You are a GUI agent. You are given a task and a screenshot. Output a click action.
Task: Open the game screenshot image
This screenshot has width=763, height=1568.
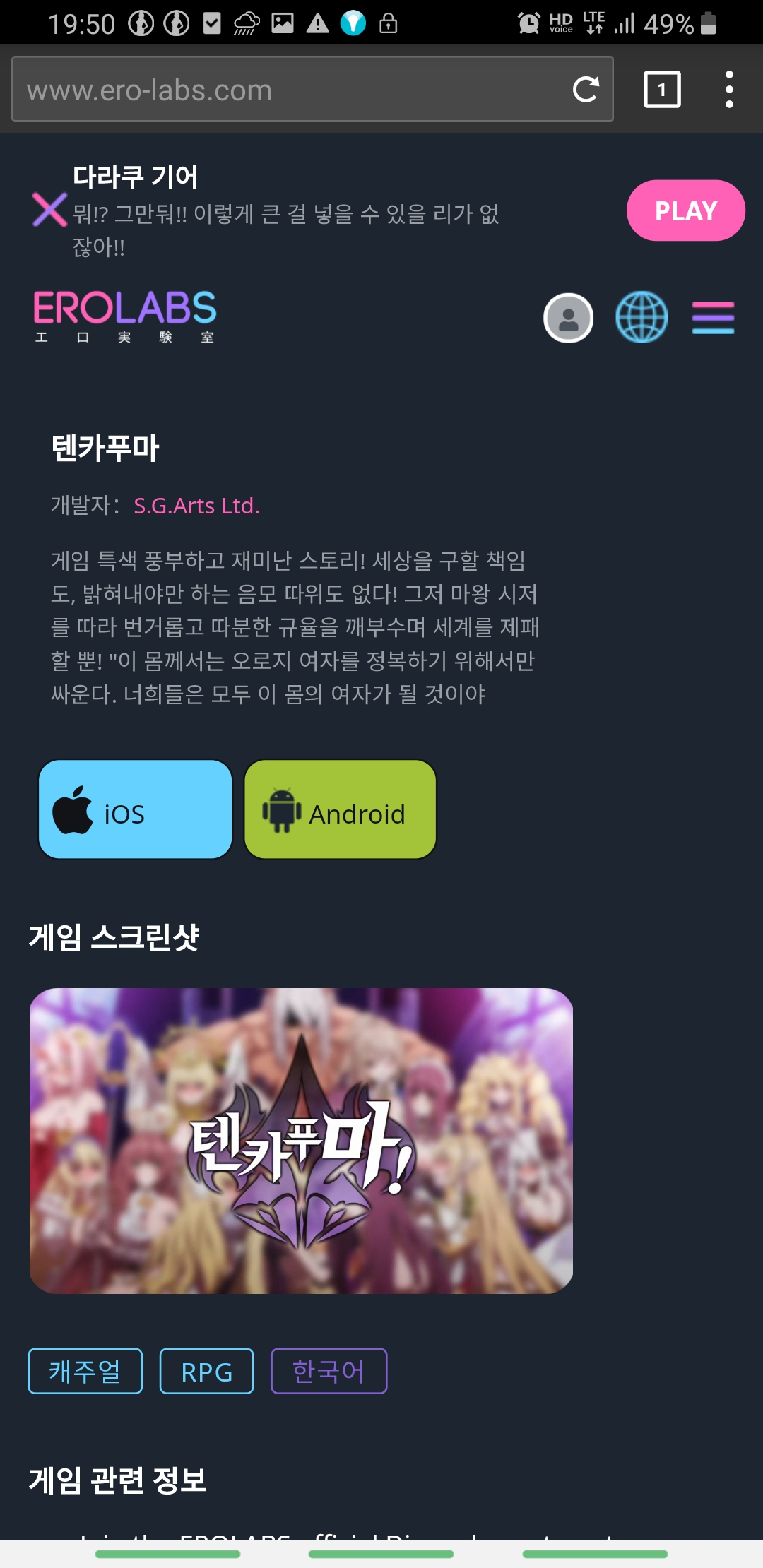coord(301,1141)
